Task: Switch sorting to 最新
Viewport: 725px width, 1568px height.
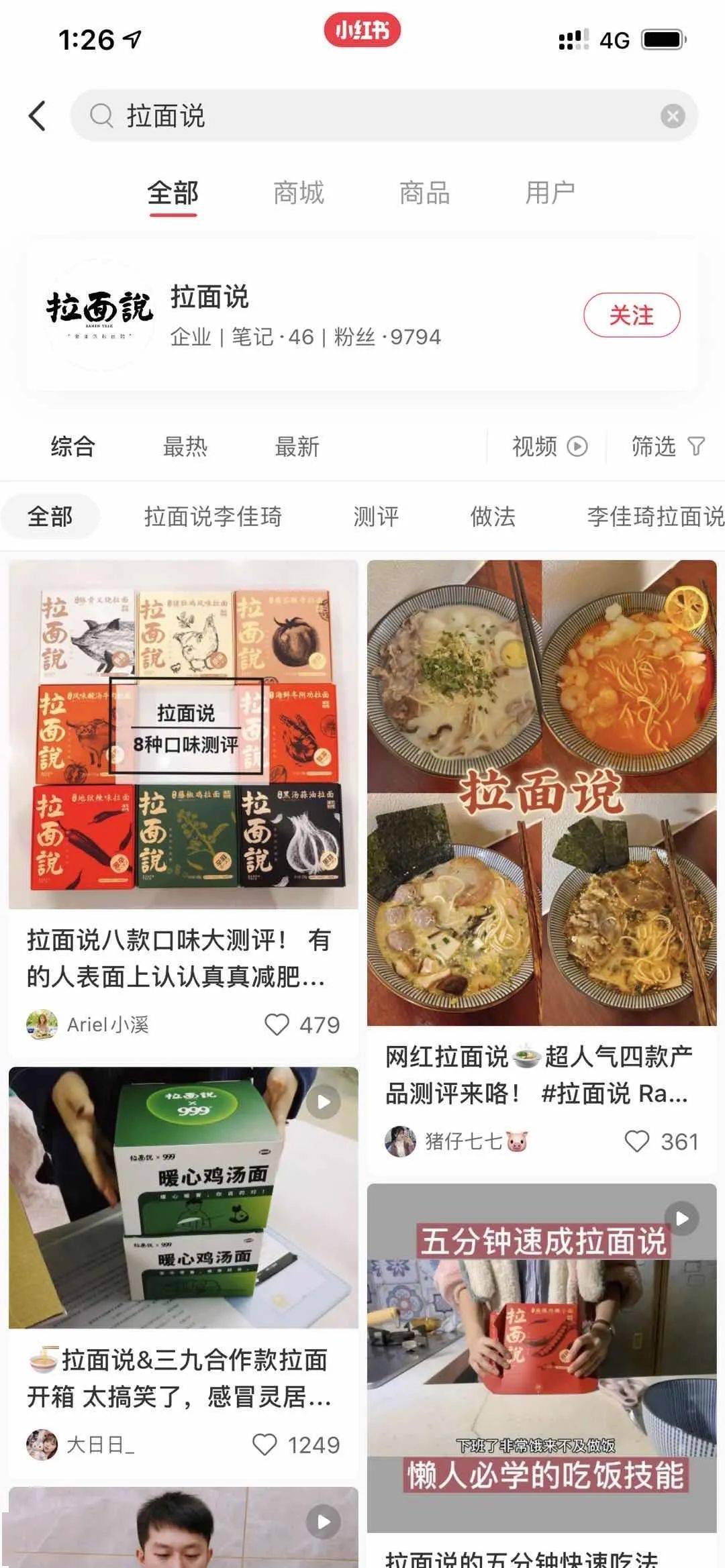Action: pos(297,446)
